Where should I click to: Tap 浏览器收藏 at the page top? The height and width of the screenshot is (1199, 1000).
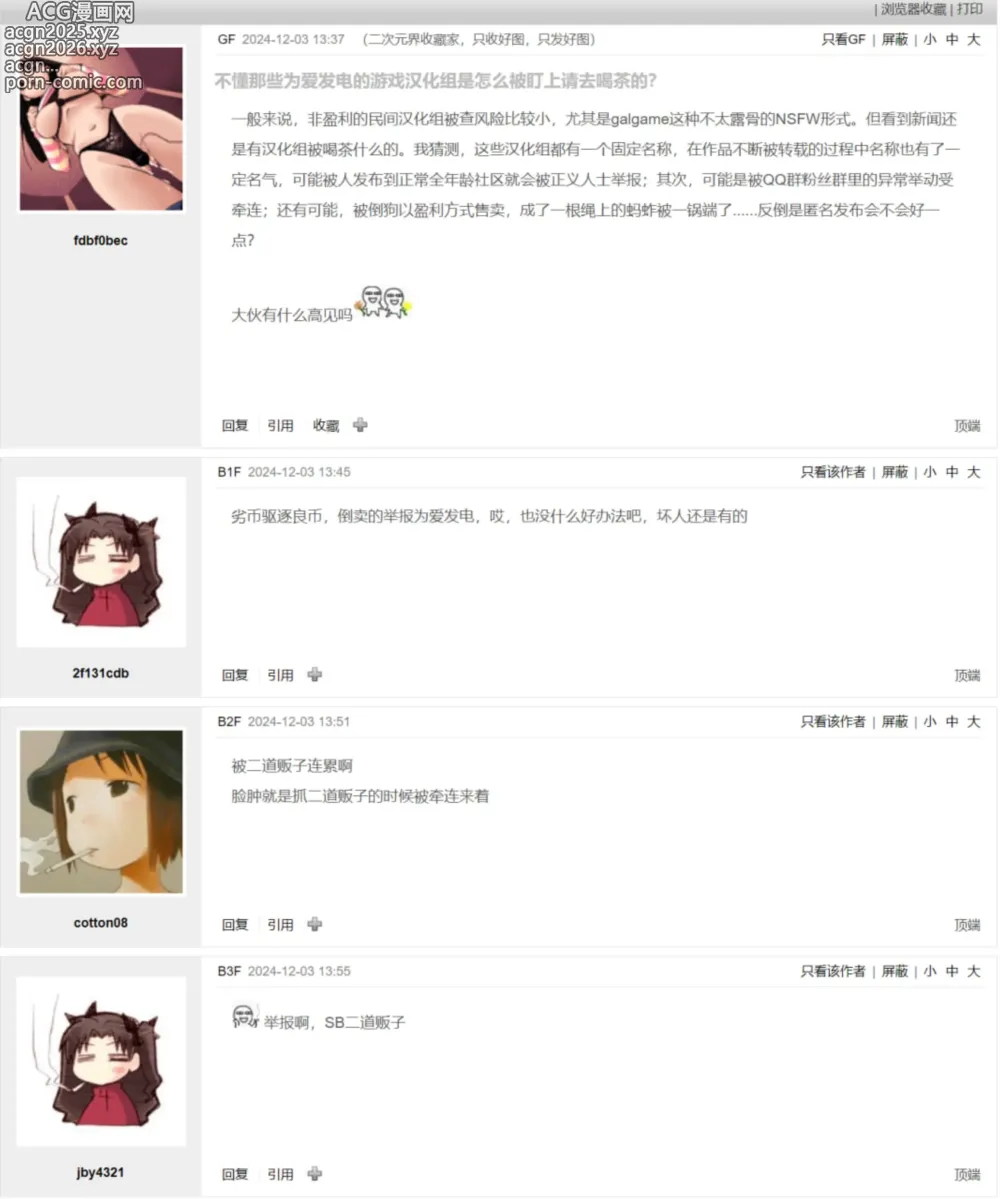click(x=913, y=9)
